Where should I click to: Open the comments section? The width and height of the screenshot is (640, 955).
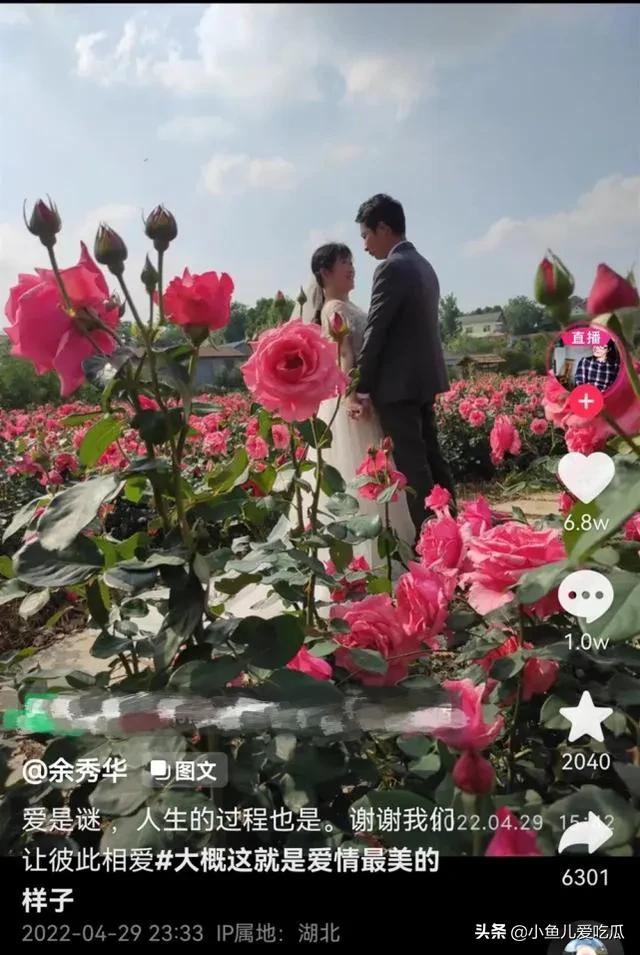tap(585, 596)
